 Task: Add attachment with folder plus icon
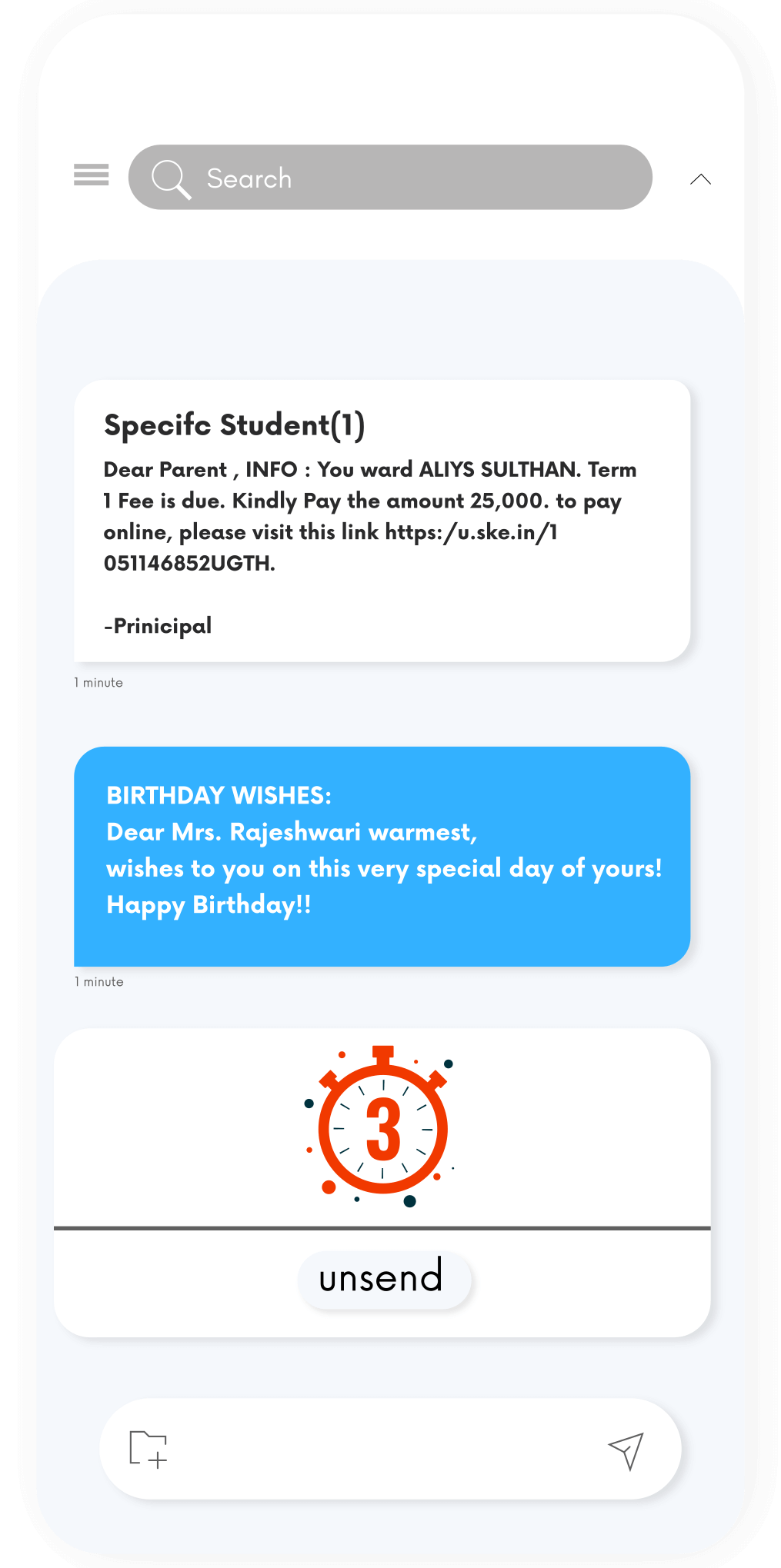coord(149,1450)
